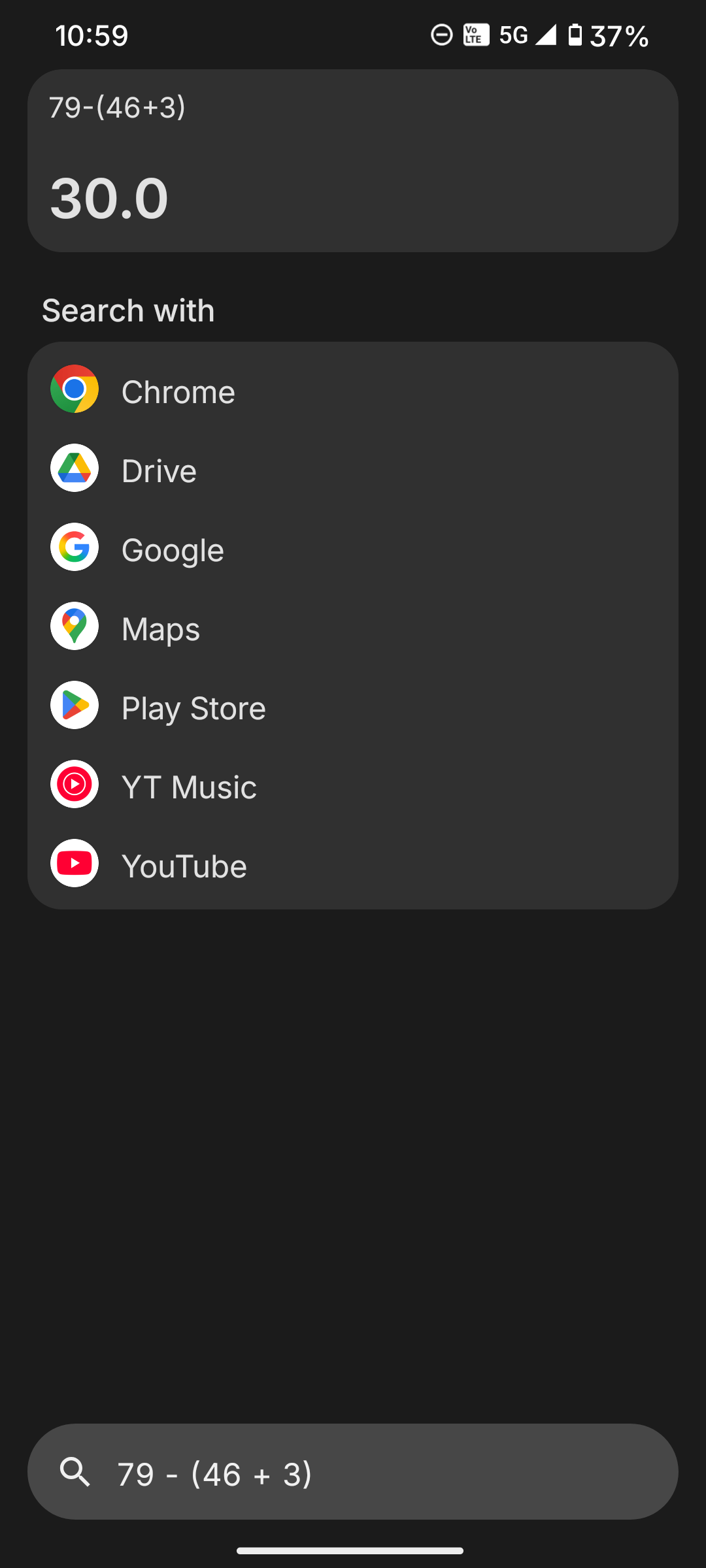Search the query in YT Music
Screen dimensions: 706x1568
pos(188,786)
